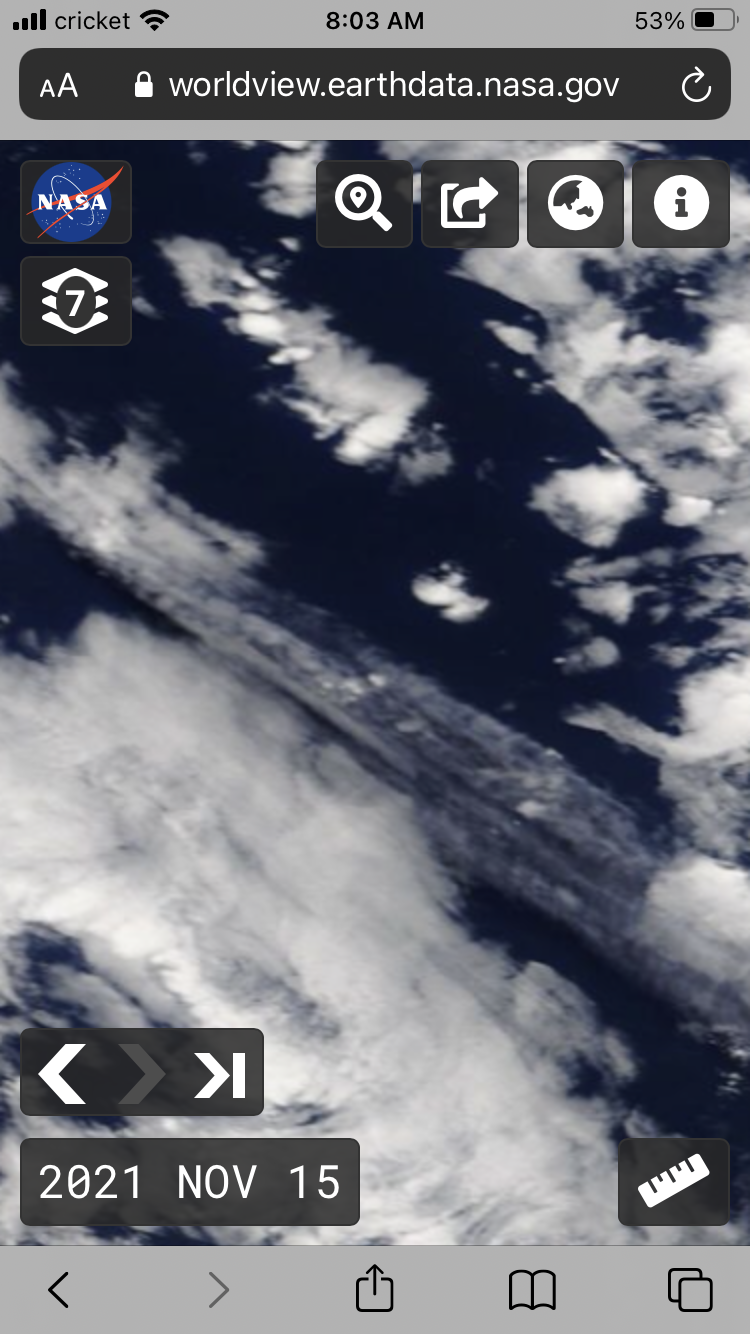Open the layers list showing 7
The width and height of the screenshot is (750, 1334).
(x=76, y=301)
